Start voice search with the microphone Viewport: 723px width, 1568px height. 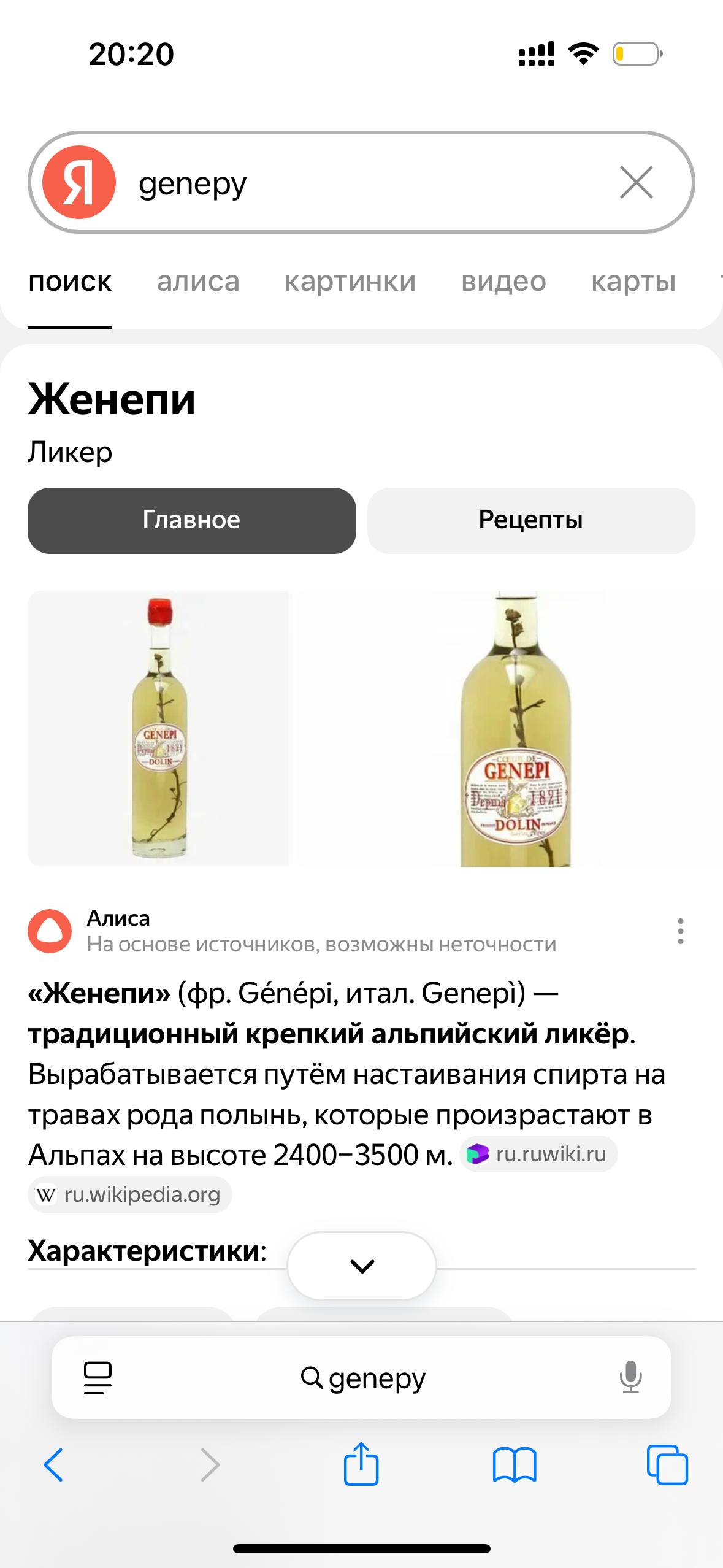pos(630,1378)
